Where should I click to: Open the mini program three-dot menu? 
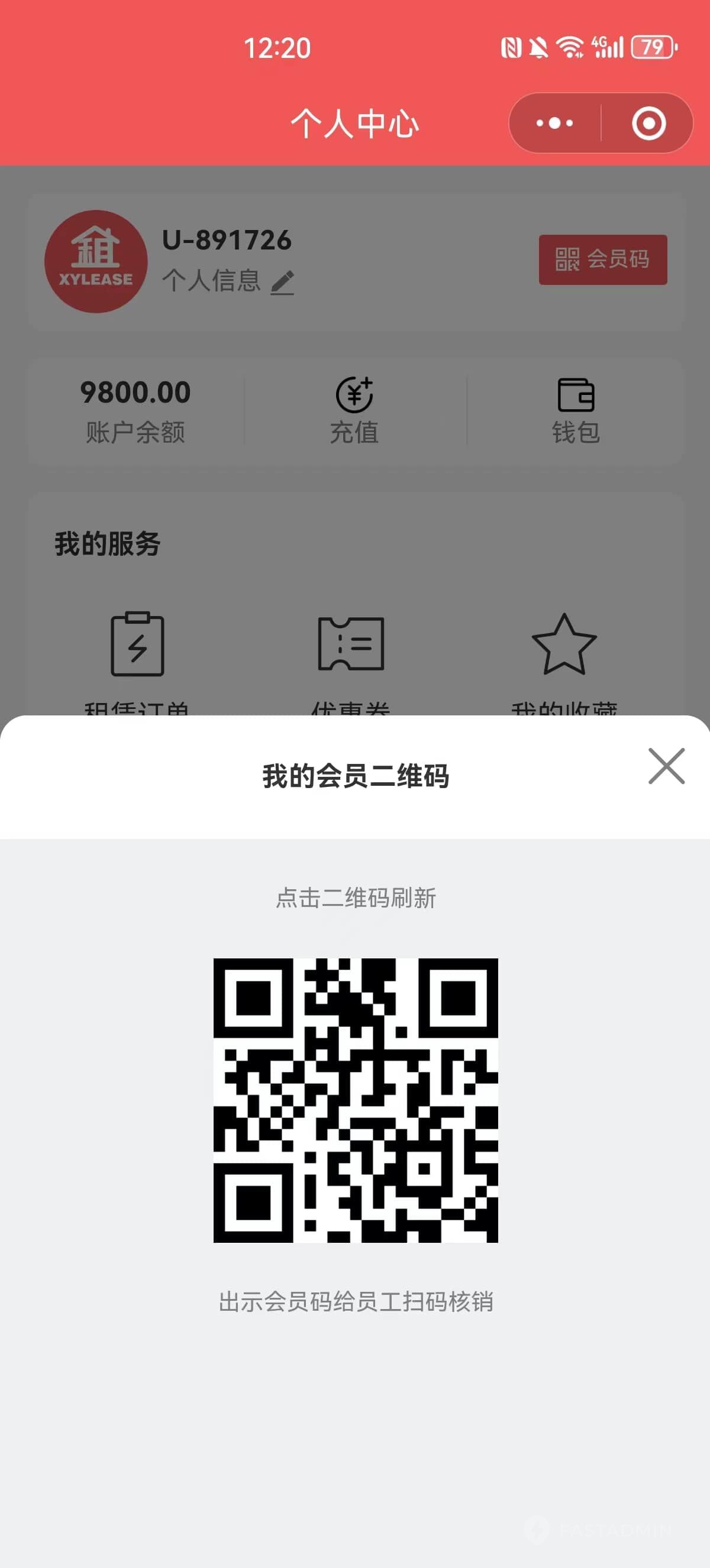coord(554,124)
